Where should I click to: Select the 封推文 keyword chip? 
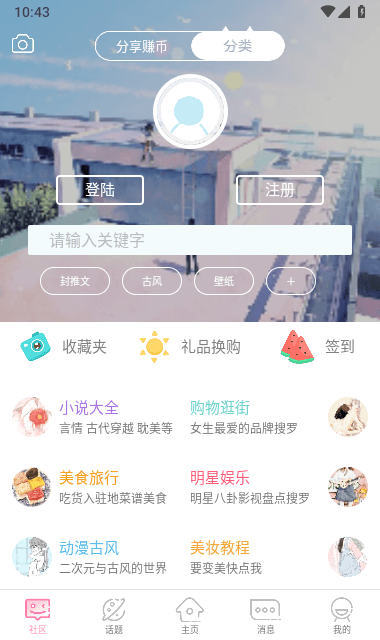[75, 281]
